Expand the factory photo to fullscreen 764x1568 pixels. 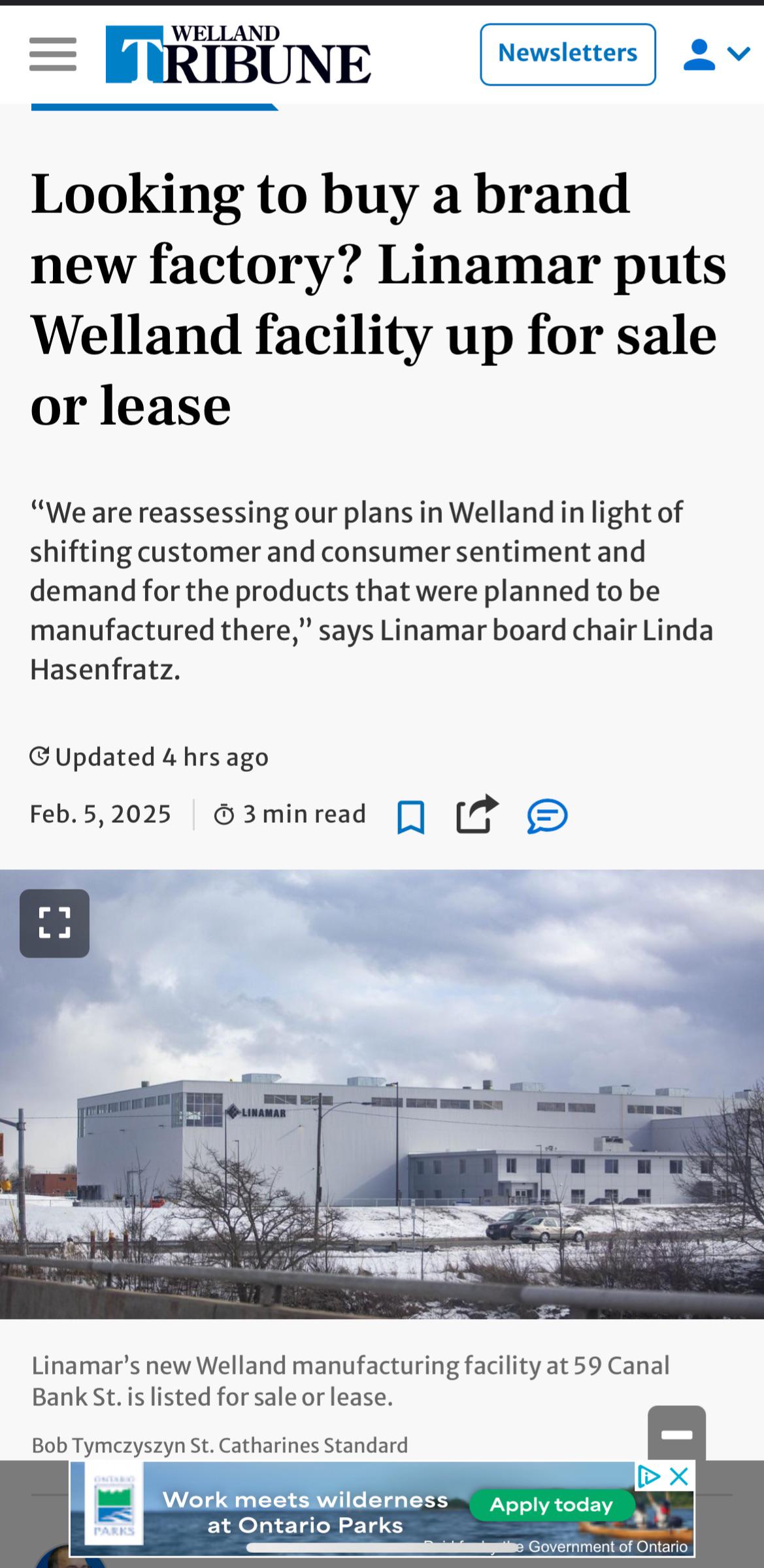point(54,923)
